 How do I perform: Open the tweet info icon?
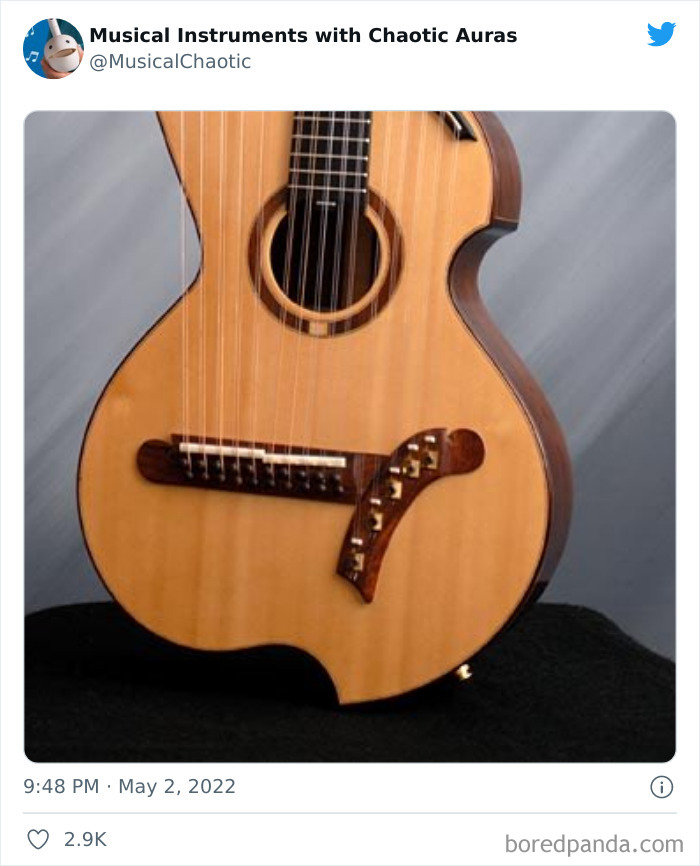(661, 787)
